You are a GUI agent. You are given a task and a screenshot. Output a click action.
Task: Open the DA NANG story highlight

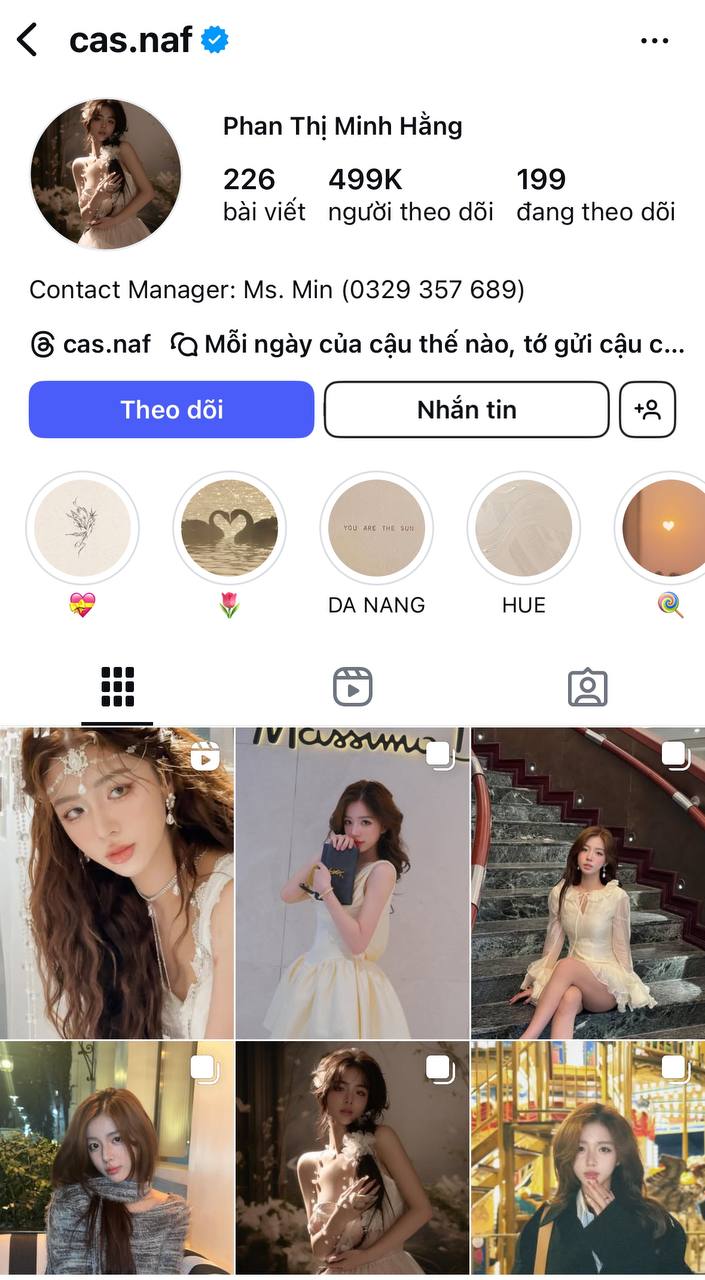coord(376,528)
